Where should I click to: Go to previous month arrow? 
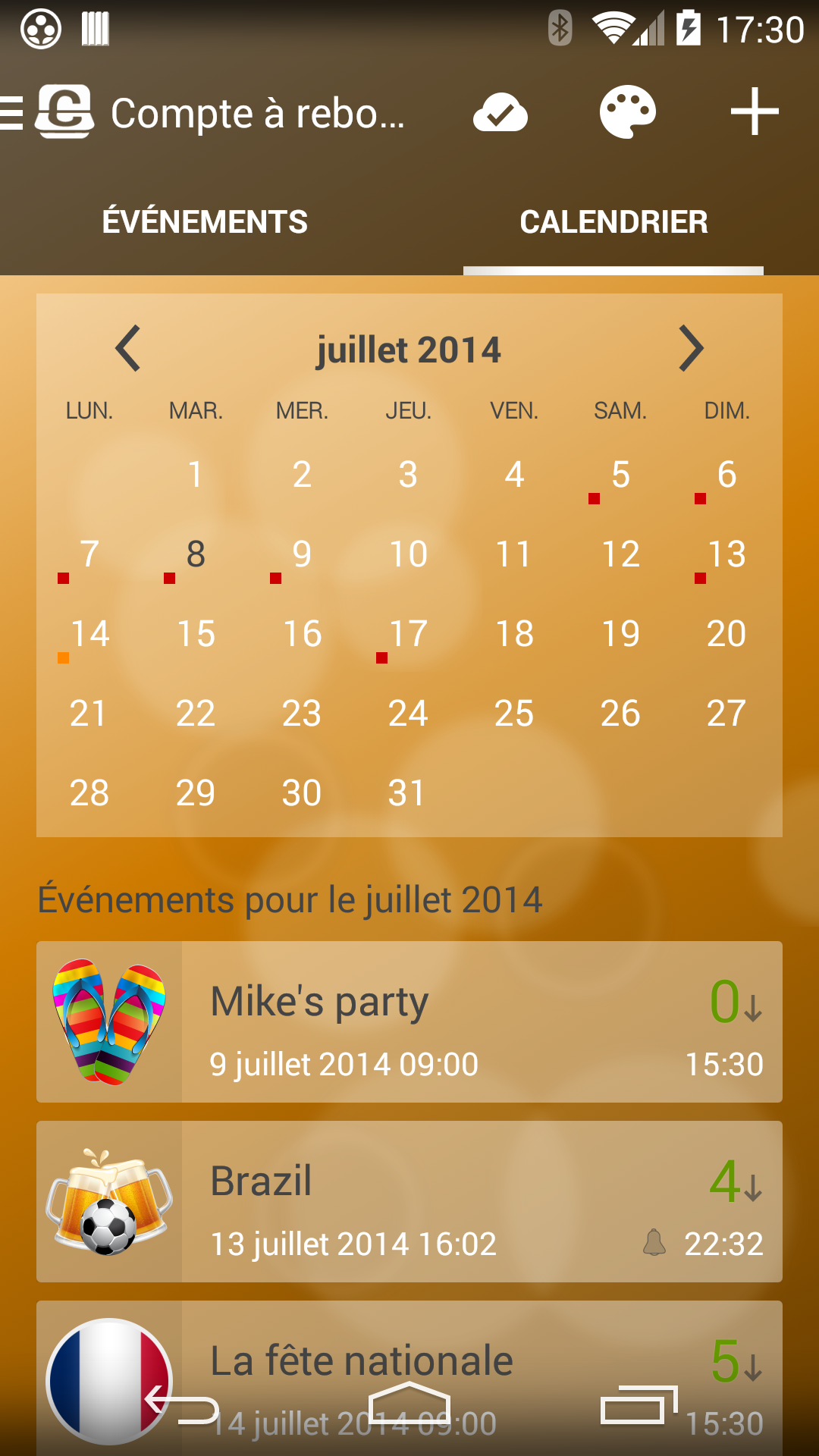[128, 349]
